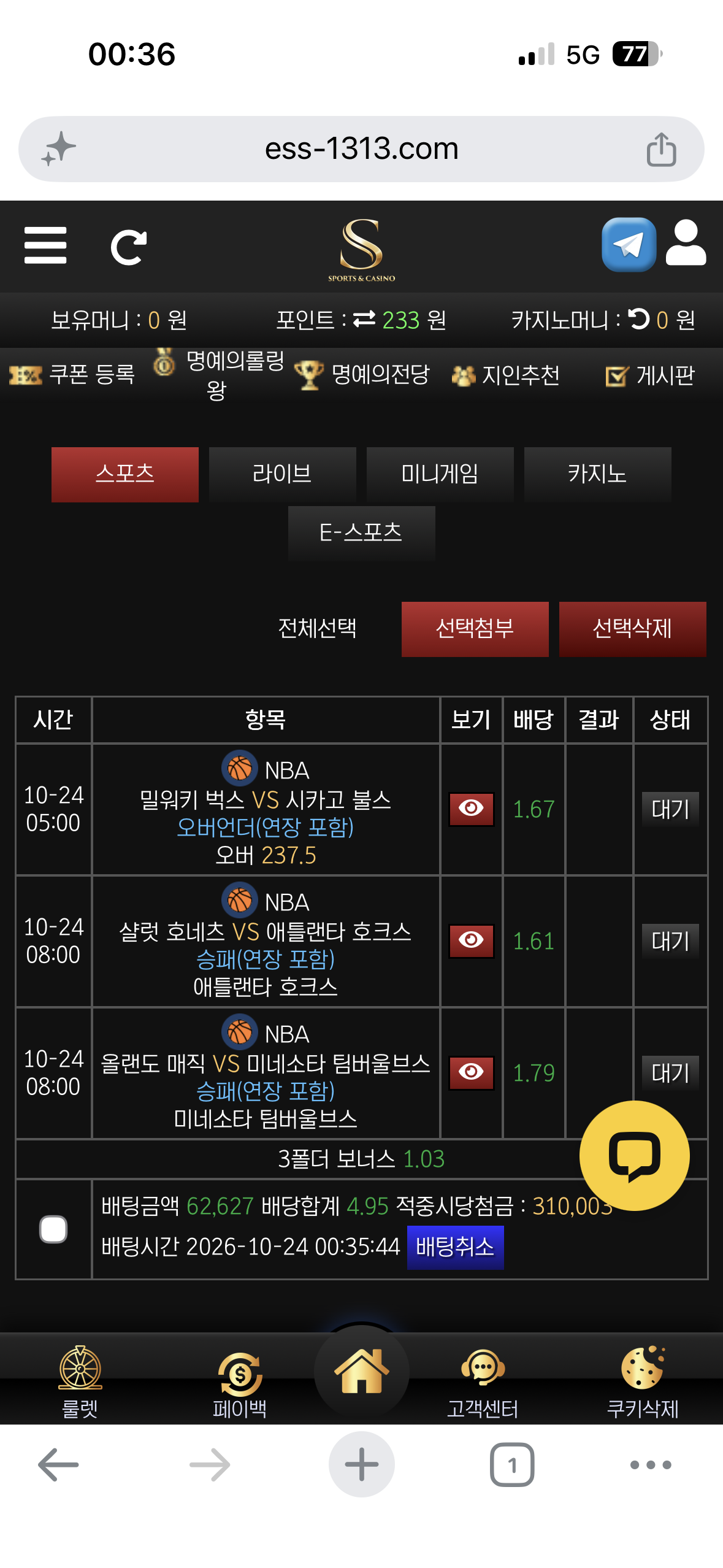
Task: Check the bet slip checkbox
Action: [x=53, y=1229]
